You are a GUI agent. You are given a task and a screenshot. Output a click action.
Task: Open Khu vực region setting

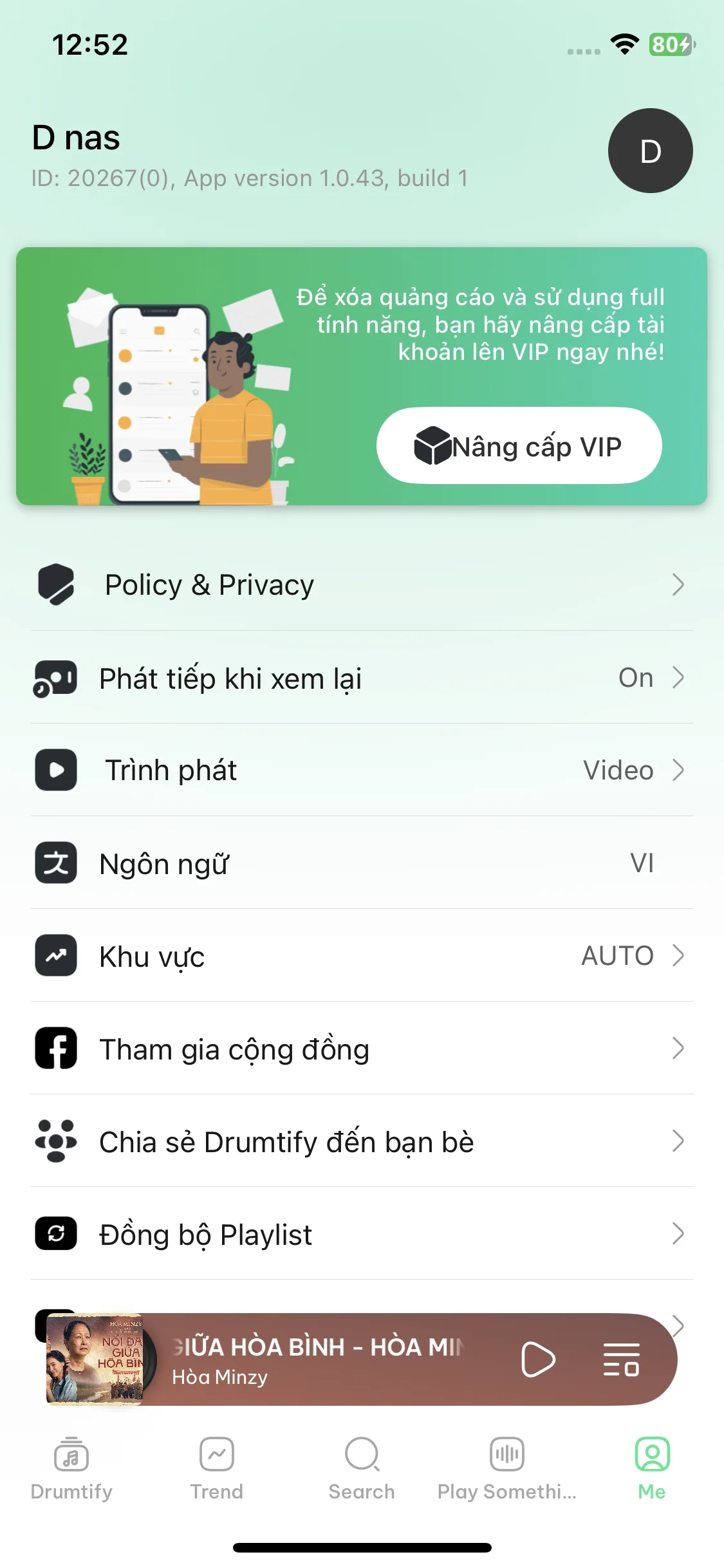362,956
